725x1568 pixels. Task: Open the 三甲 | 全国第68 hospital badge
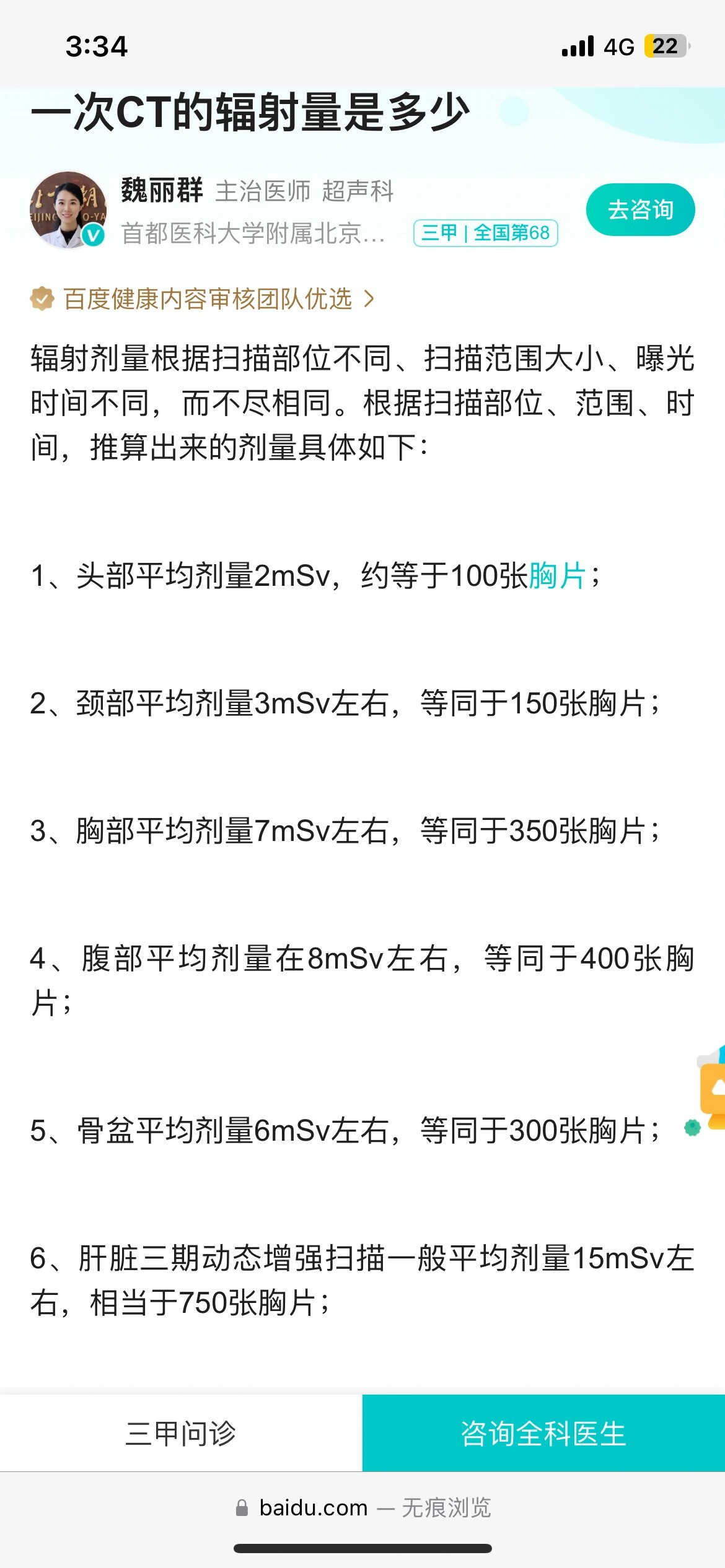[x=486, y=233]
